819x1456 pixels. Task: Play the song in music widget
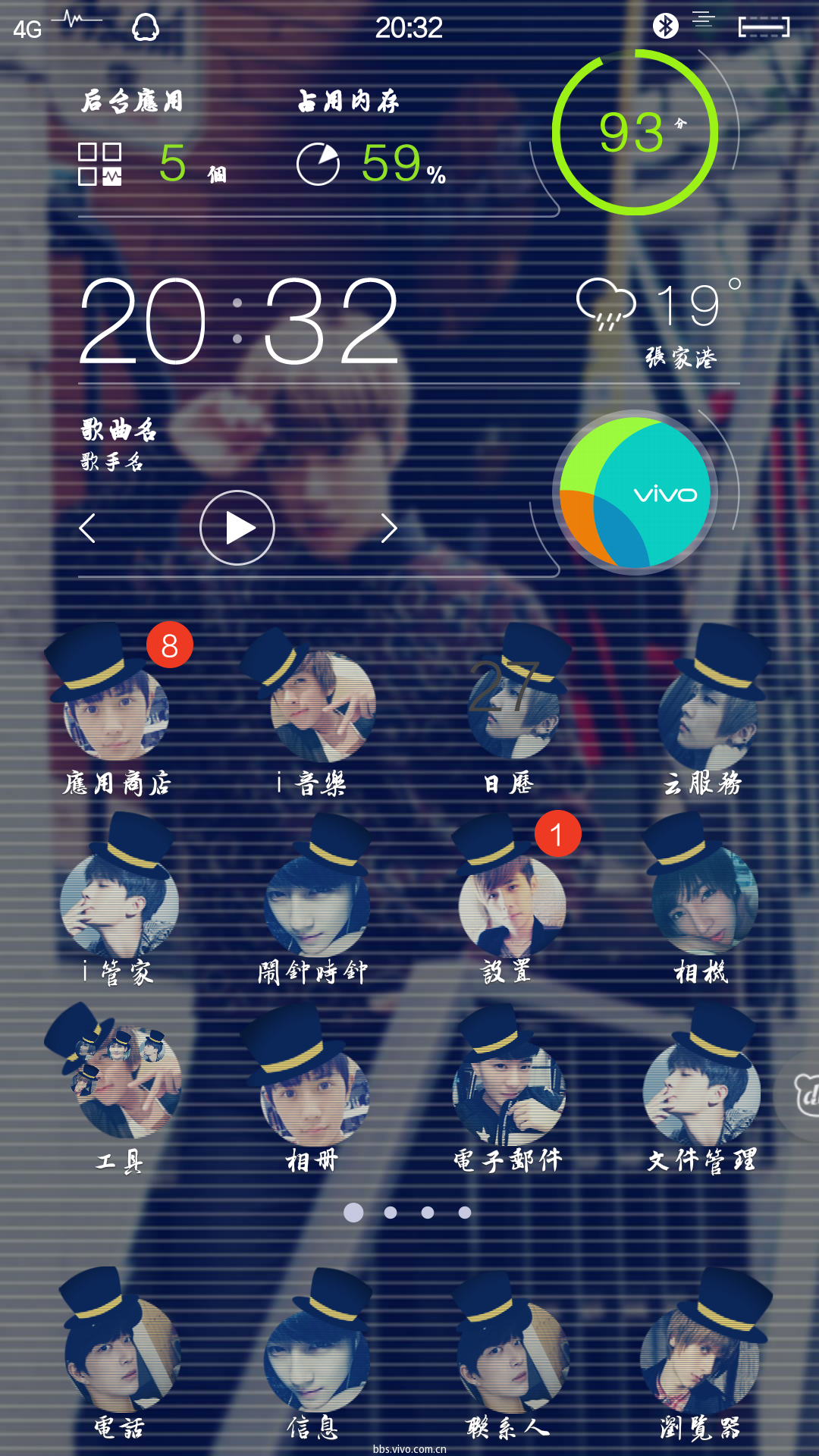[x=237, y=528]
